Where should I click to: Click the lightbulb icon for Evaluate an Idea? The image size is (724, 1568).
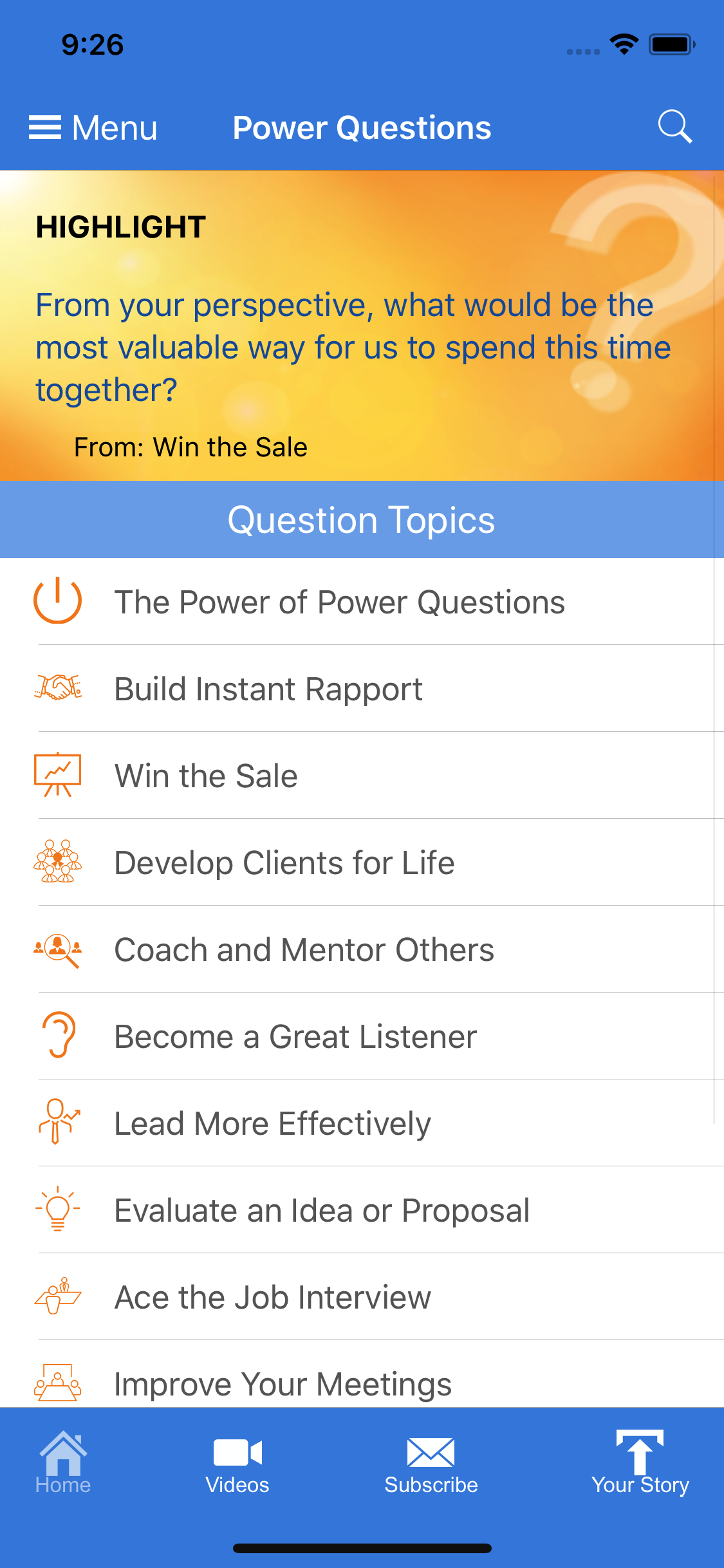(57, 1210)
